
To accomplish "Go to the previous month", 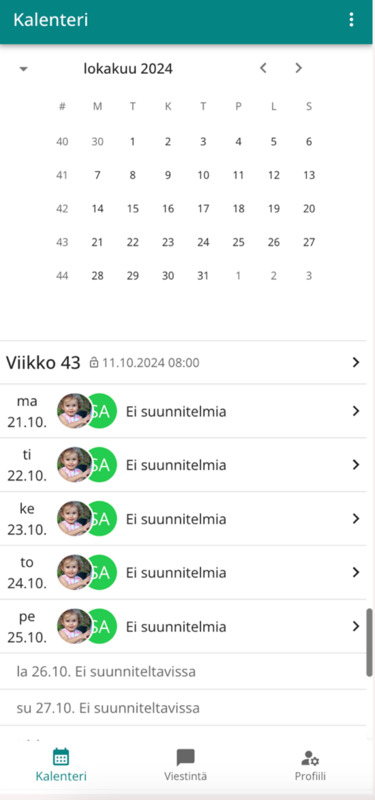I will (x=263, y=68).
